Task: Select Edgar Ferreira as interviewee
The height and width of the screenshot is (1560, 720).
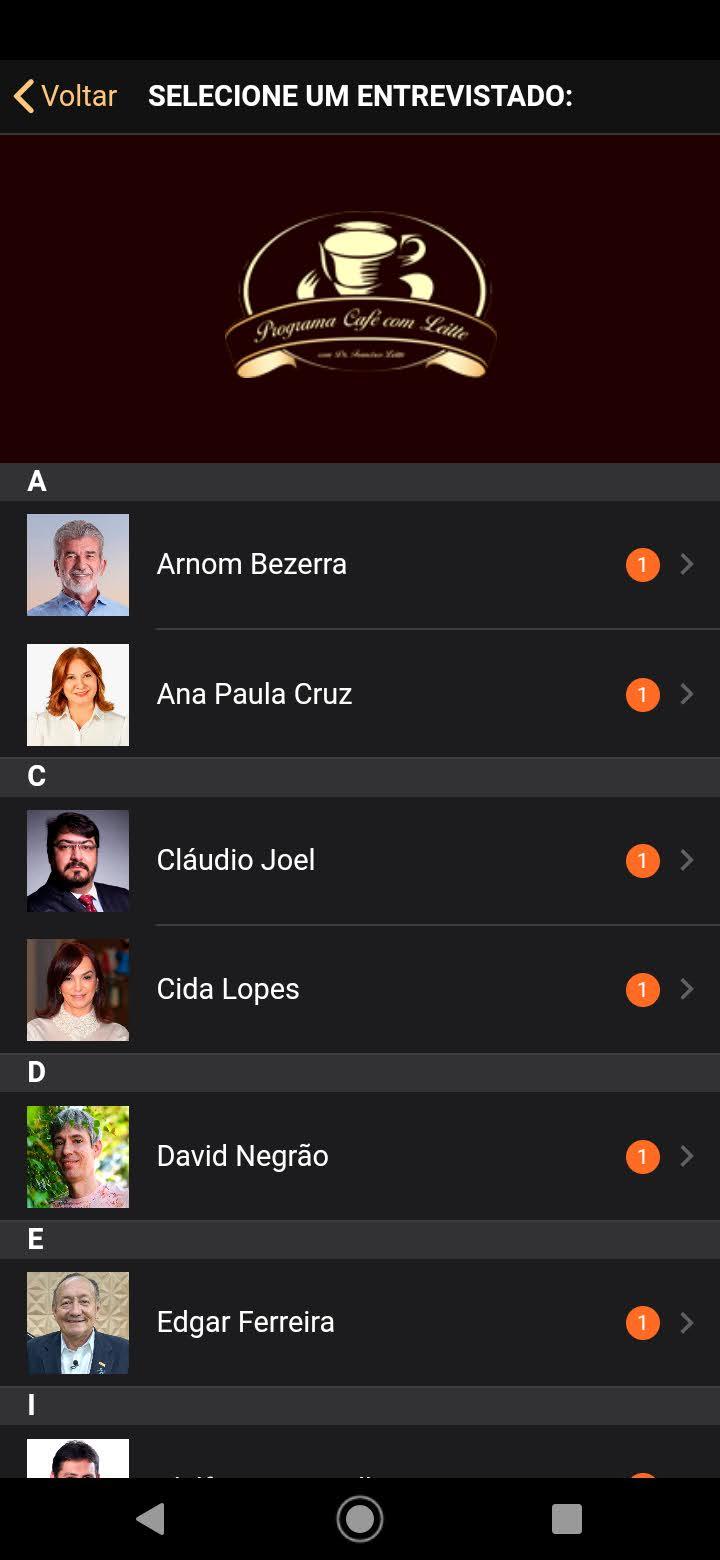Action: [360, 1322]
